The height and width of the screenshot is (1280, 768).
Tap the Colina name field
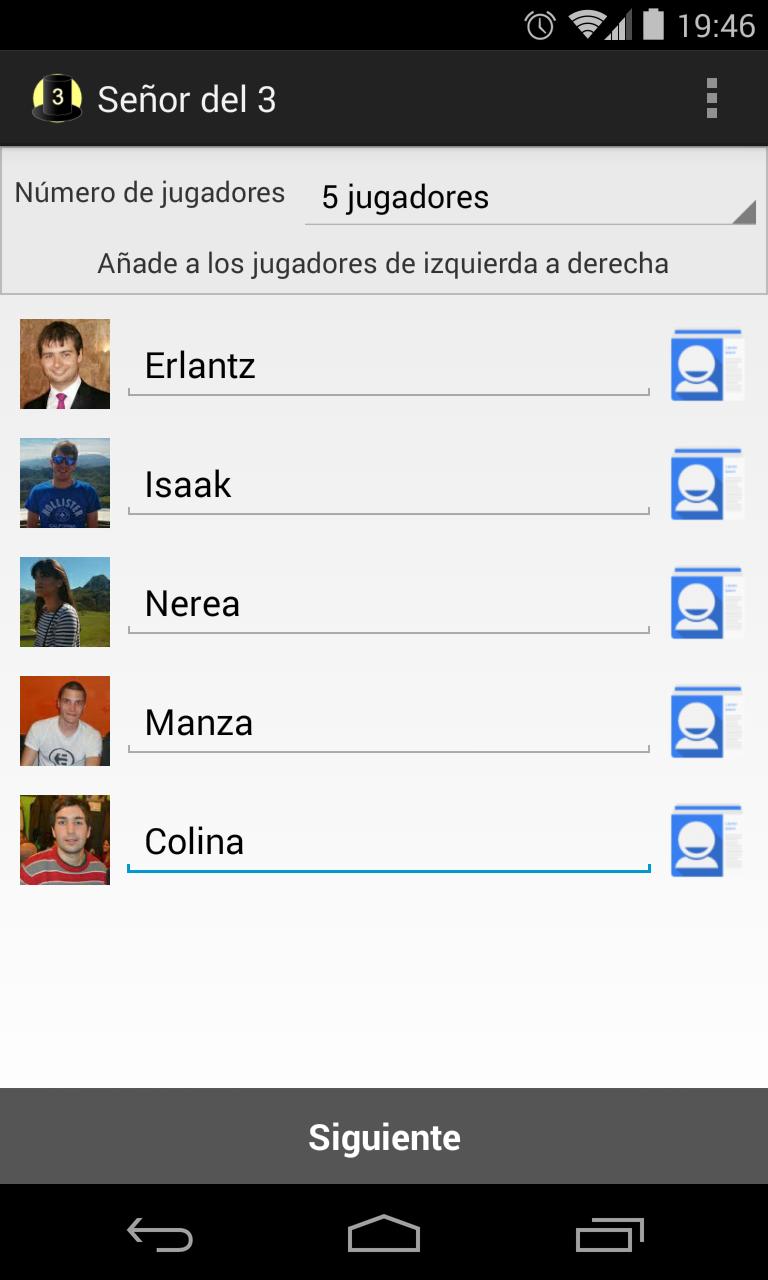(388, 842)
